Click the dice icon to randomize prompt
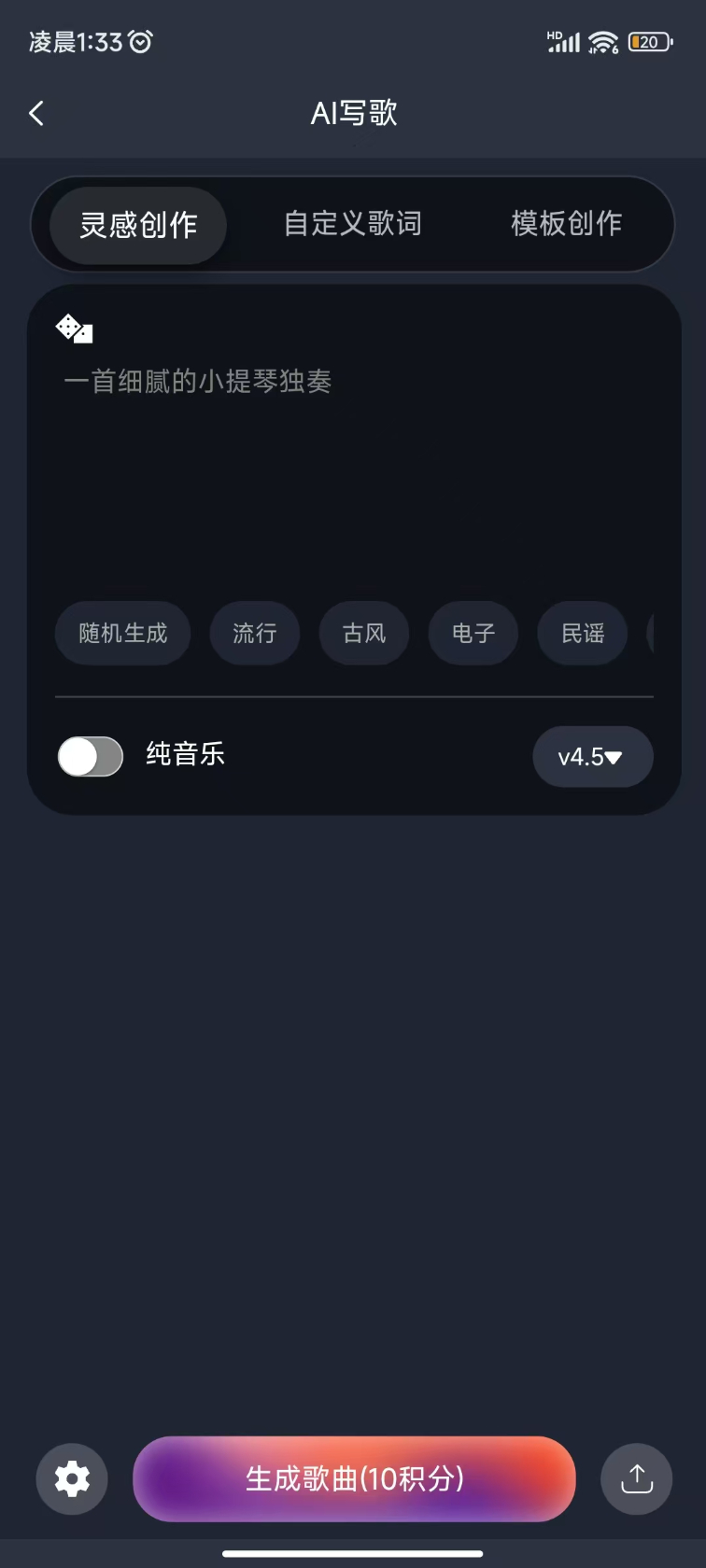 pyautogui.click(x=76, y=329)
